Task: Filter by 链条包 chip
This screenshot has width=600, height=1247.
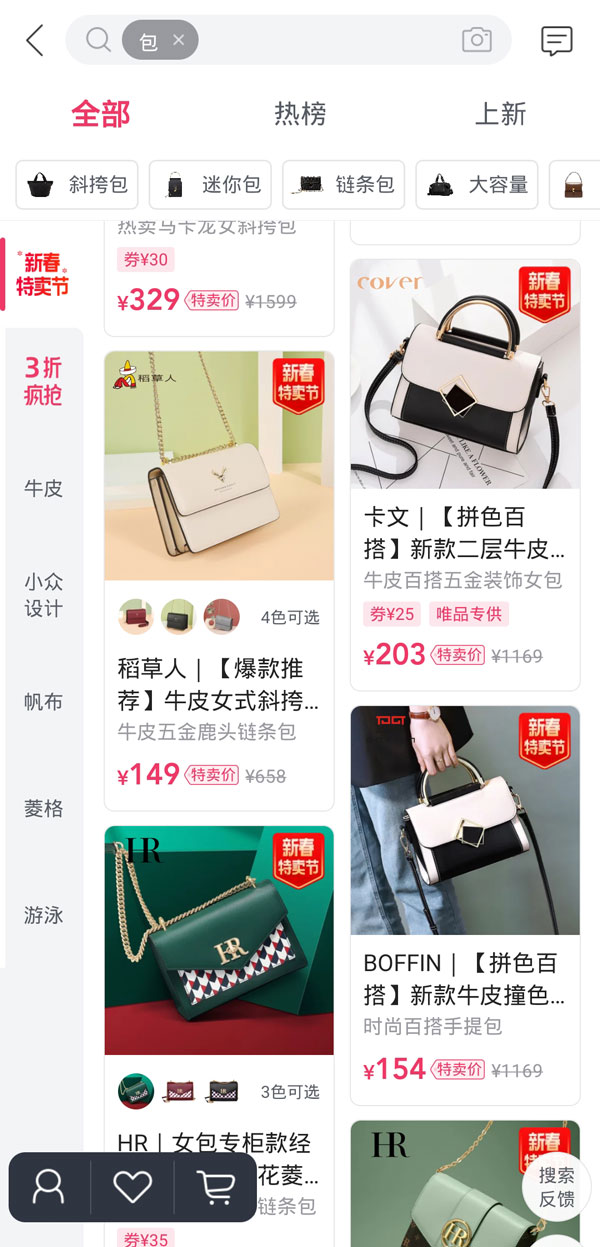Action: (344, 185)
